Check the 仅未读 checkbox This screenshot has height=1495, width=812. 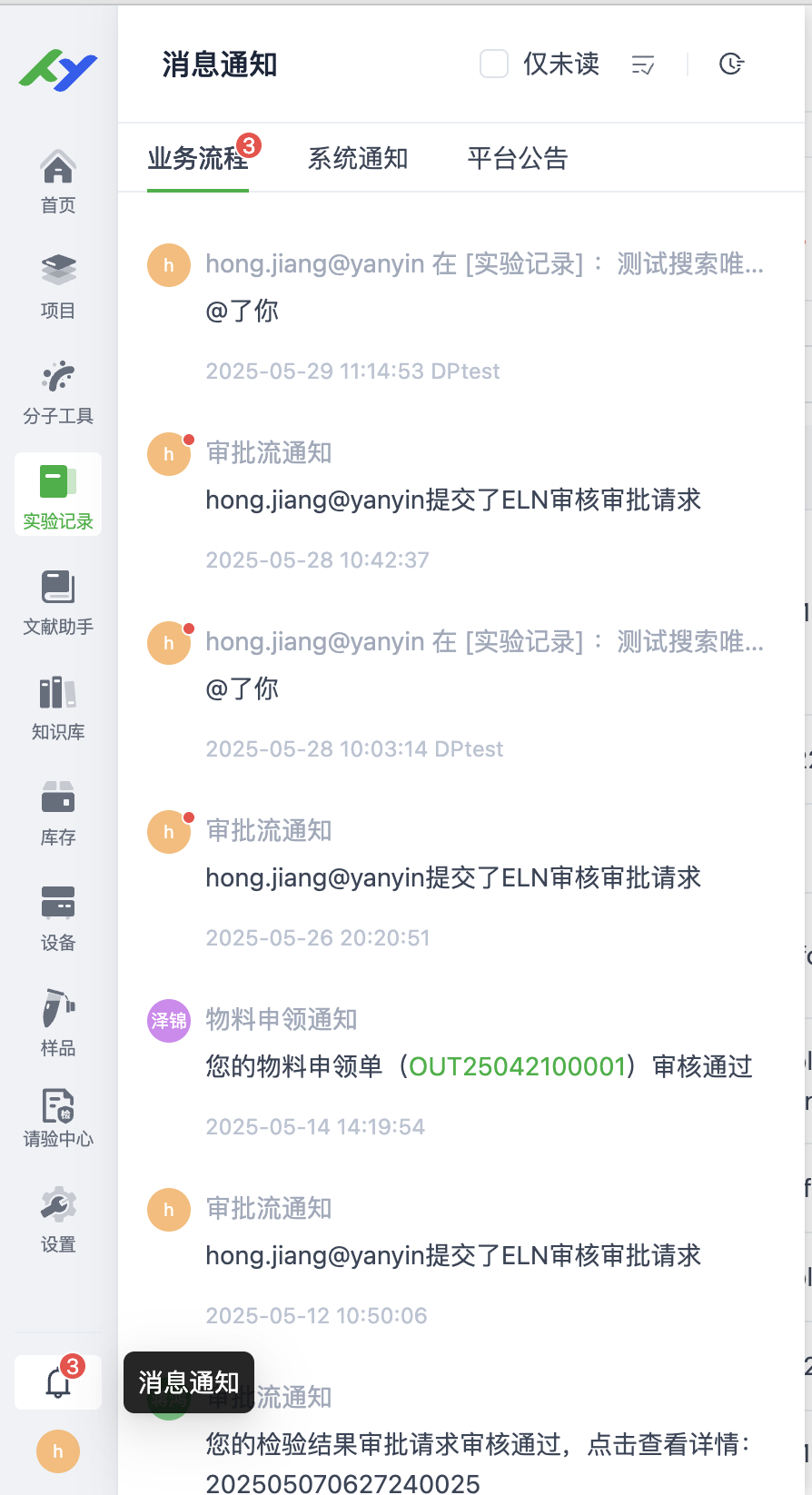(494, 64)
